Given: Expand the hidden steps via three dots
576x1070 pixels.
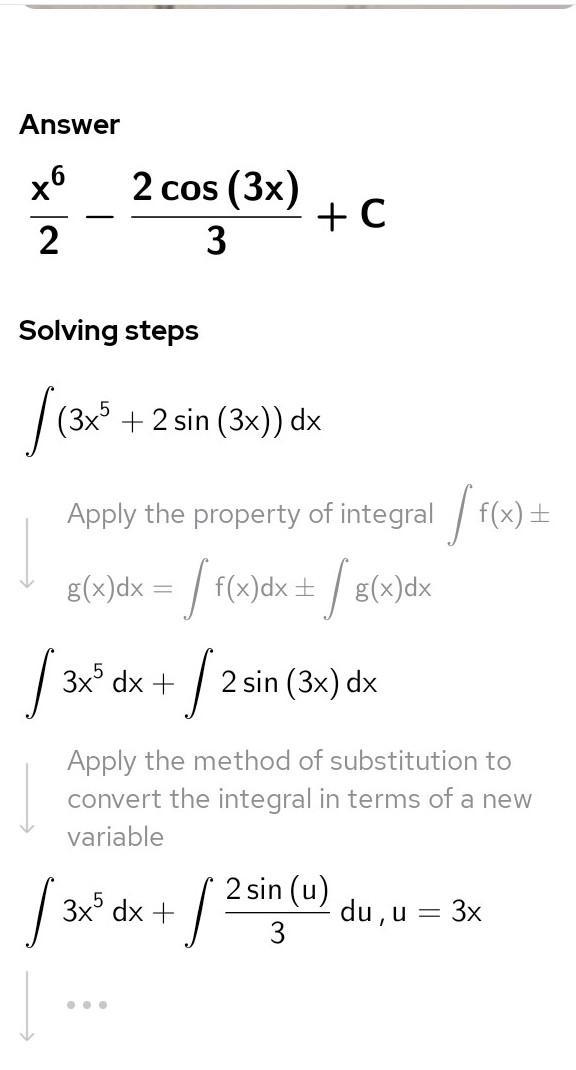Looking at the screenshot, I should coord(87,1004).
